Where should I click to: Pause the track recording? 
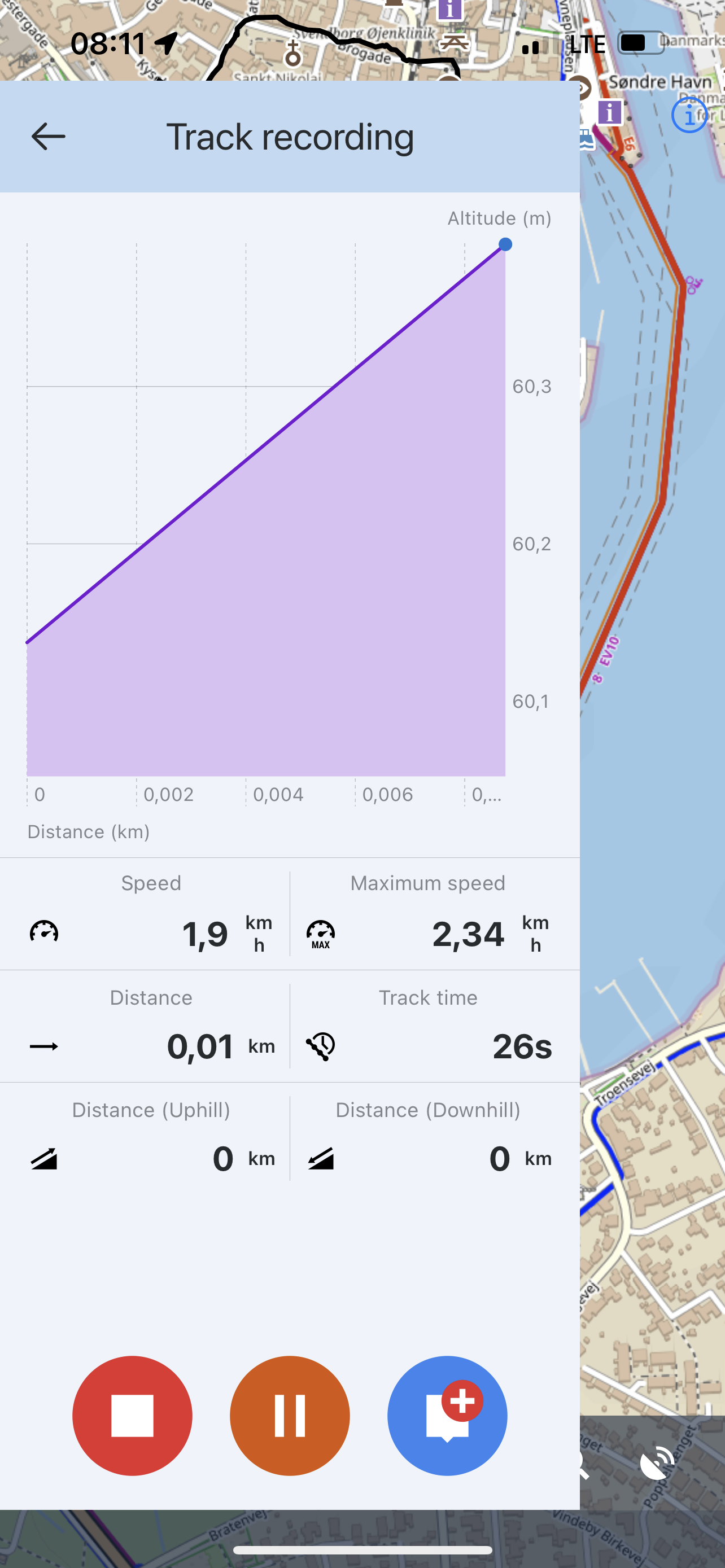coord(290,1416)
